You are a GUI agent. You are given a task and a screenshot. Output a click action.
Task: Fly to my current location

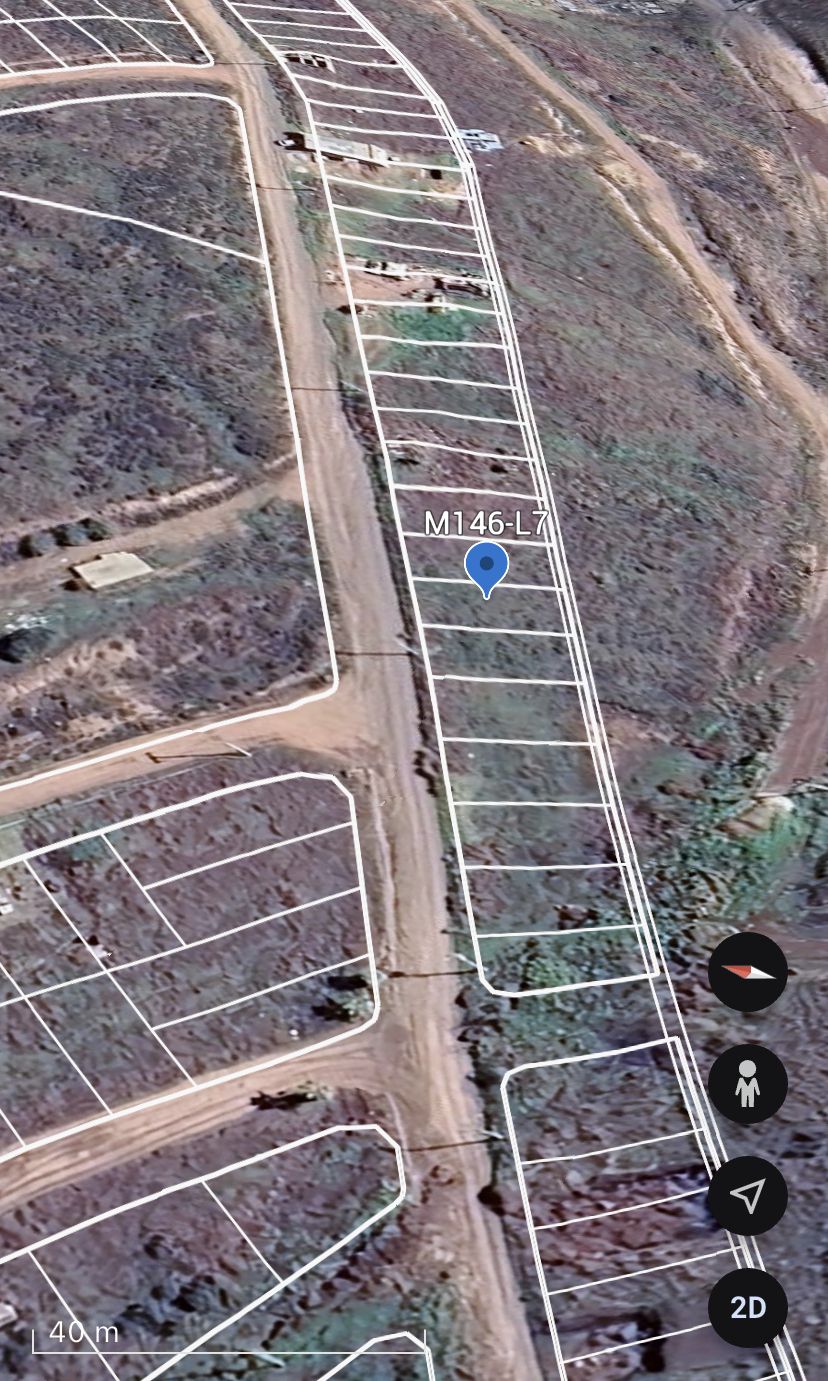(x=748, y=1195)
